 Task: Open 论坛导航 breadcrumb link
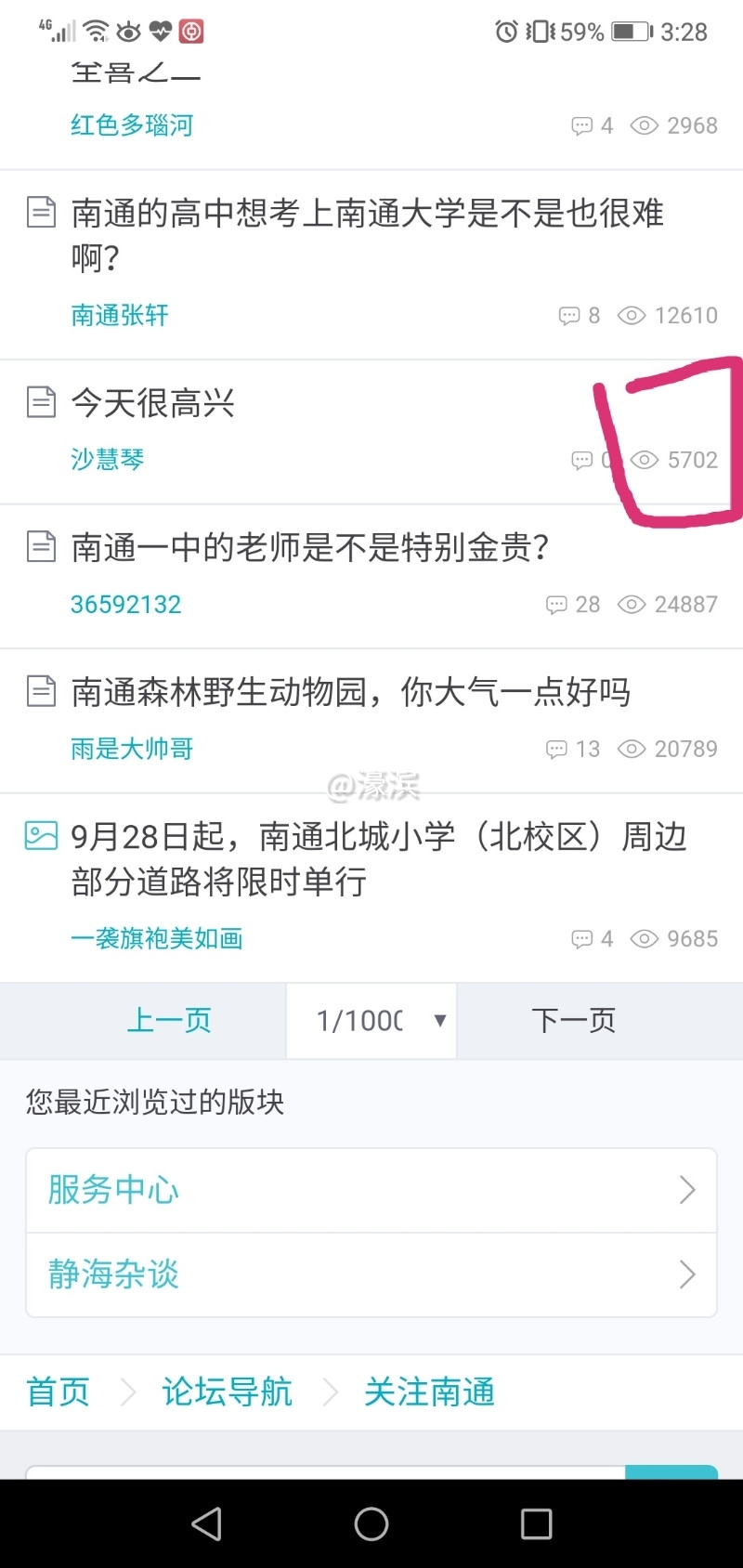[227, 1392]
